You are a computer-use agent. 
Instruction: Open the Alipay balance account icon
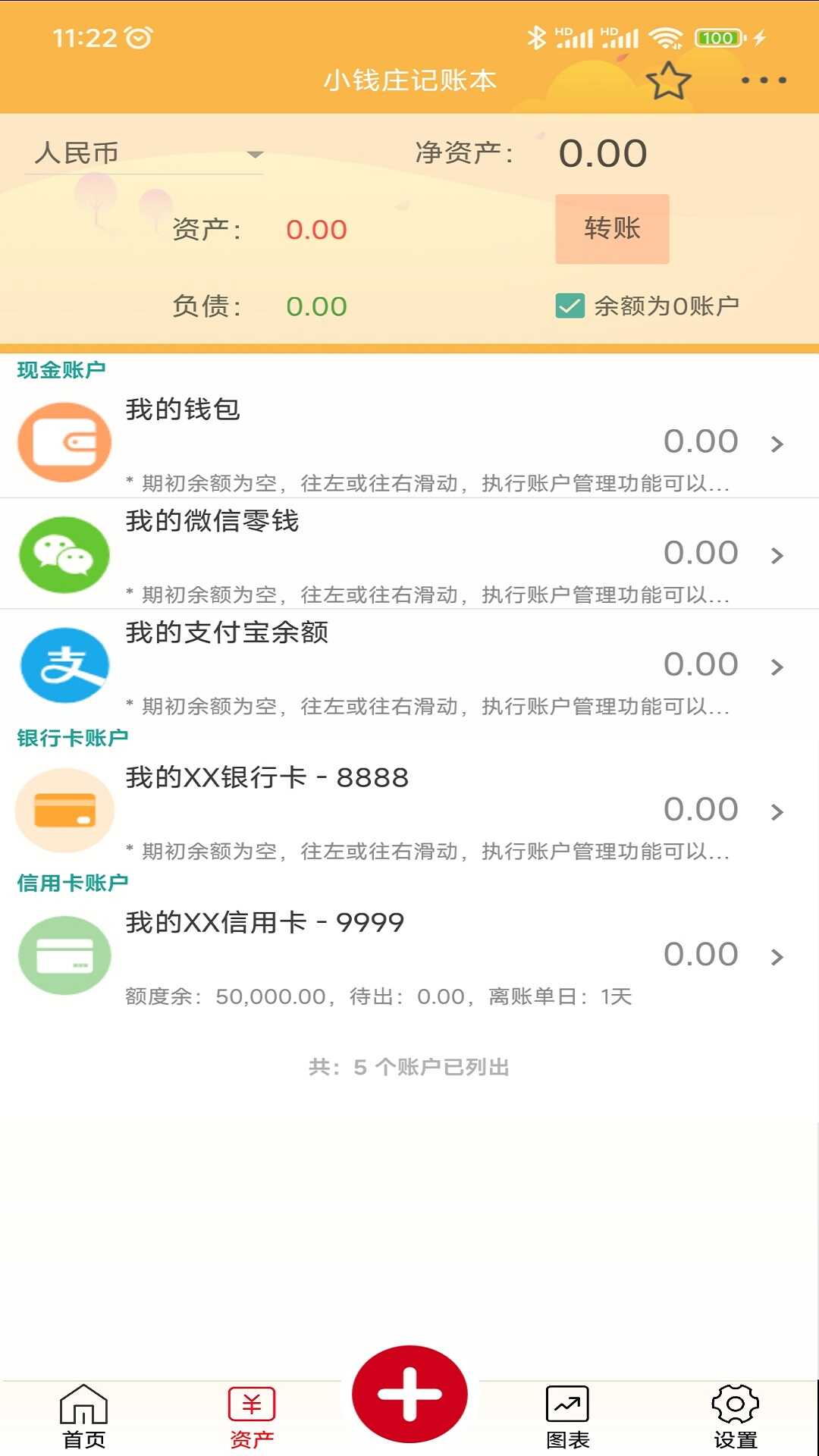click(64, 665)
